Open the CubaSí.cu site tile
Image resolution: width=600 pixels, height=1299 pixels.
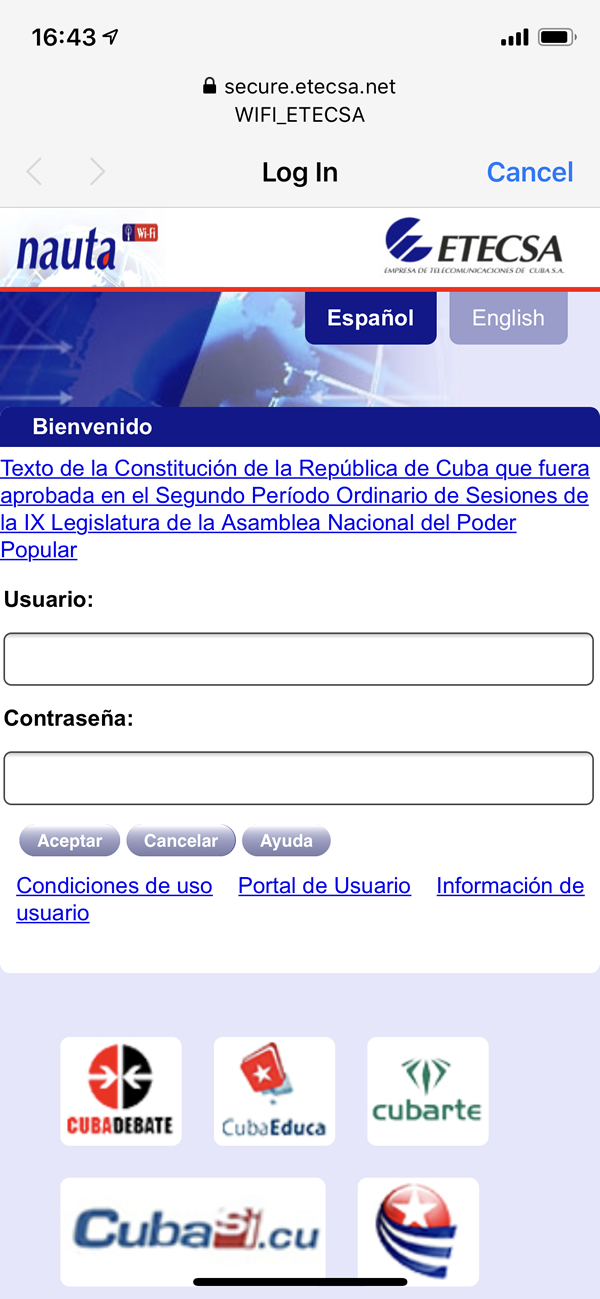[193, 1232]
